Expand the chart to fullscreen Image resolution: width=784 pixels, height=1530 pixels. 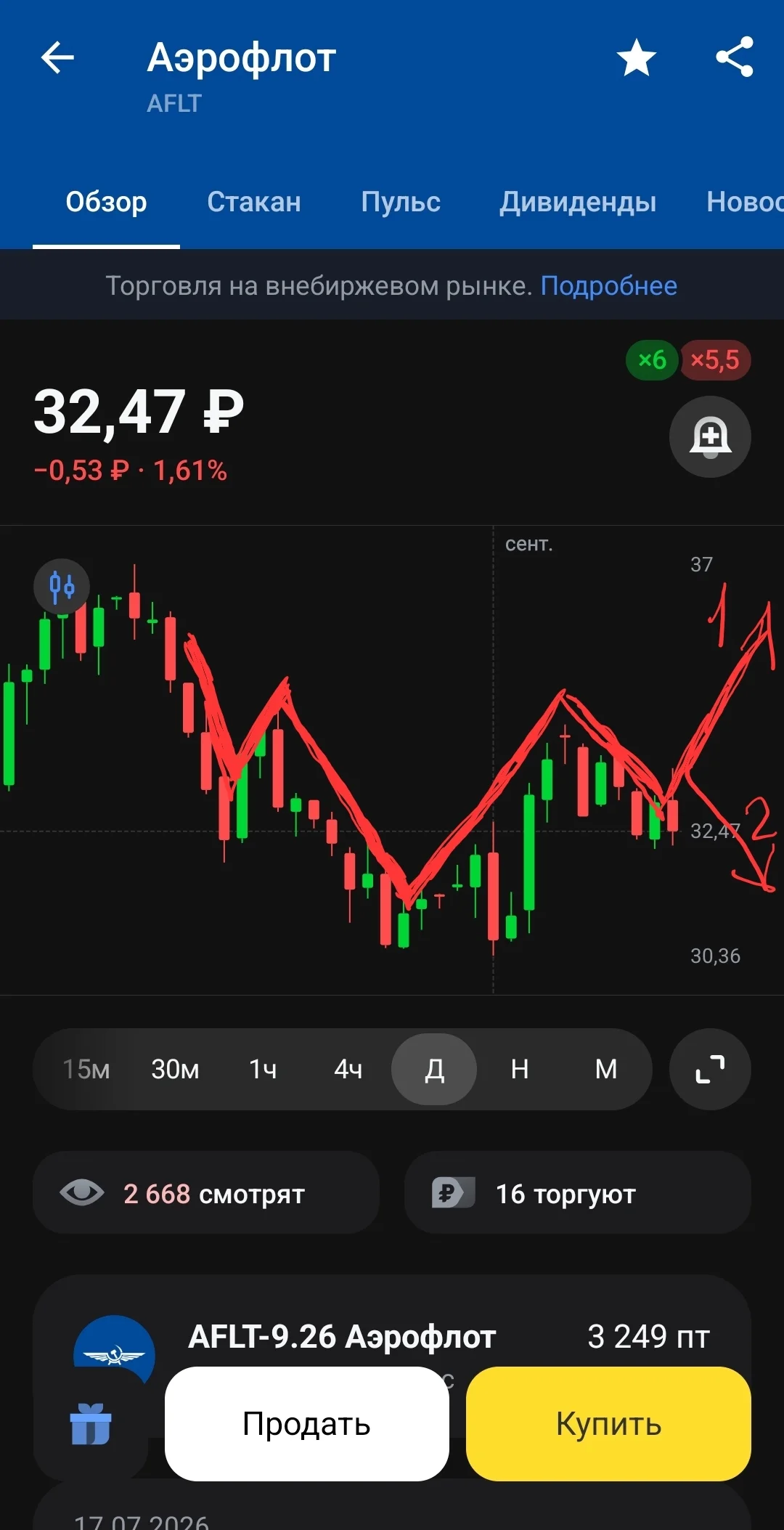pyautogui.click(x=710, y=1069)
